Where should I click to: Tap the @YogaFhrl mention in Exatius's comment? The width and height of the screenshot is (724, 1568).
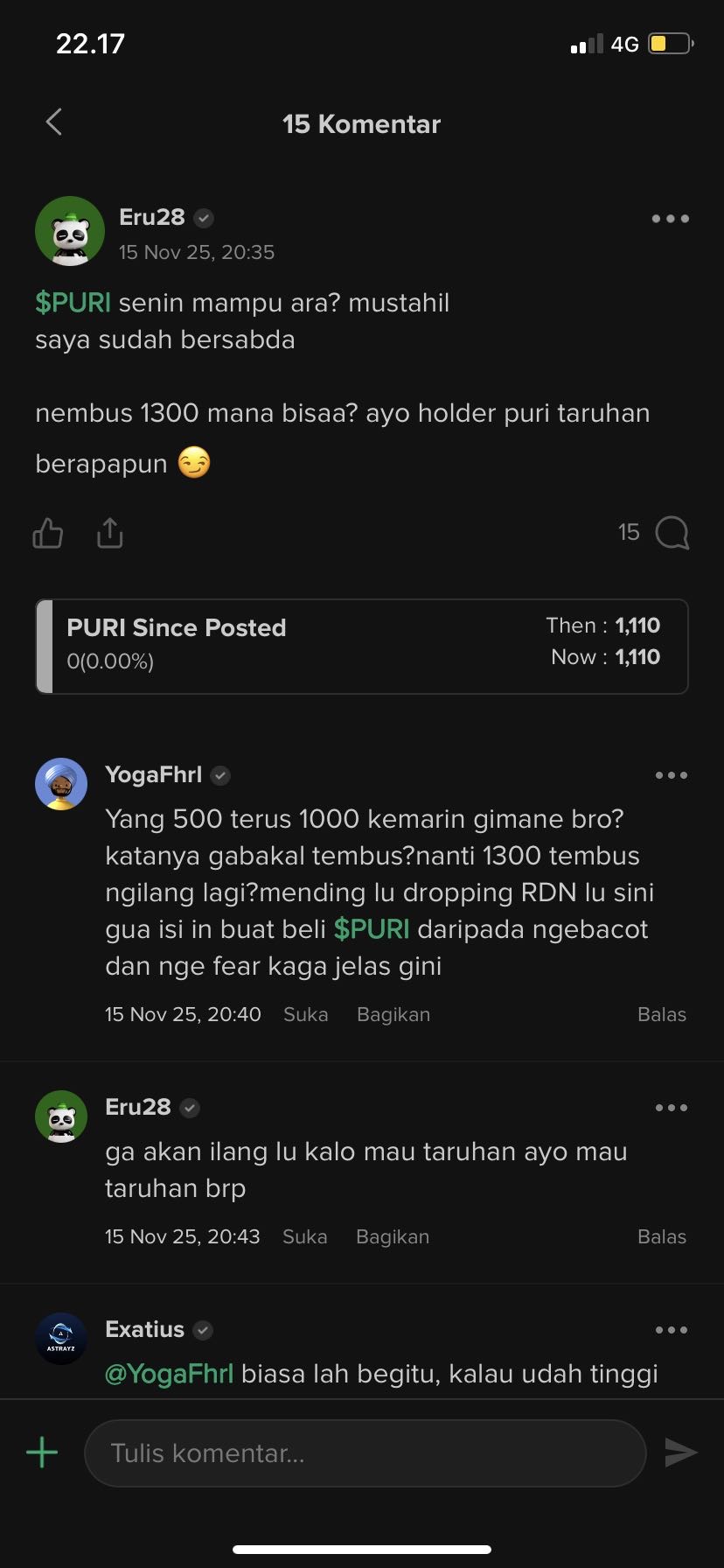[169, 1374]
